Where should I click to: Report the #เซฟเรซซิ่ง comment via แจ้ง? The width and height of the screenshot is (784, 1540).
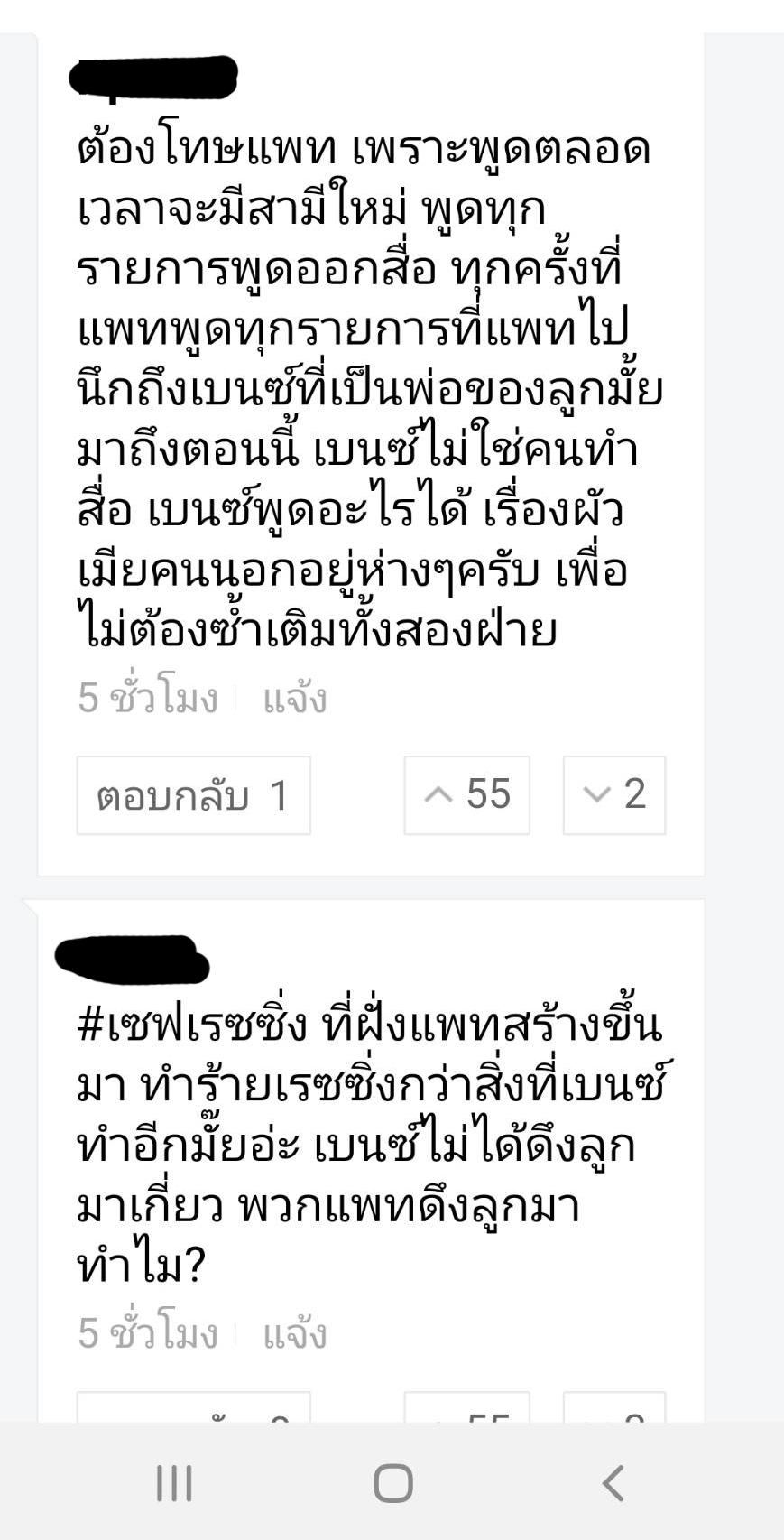tap(294, 1335)
